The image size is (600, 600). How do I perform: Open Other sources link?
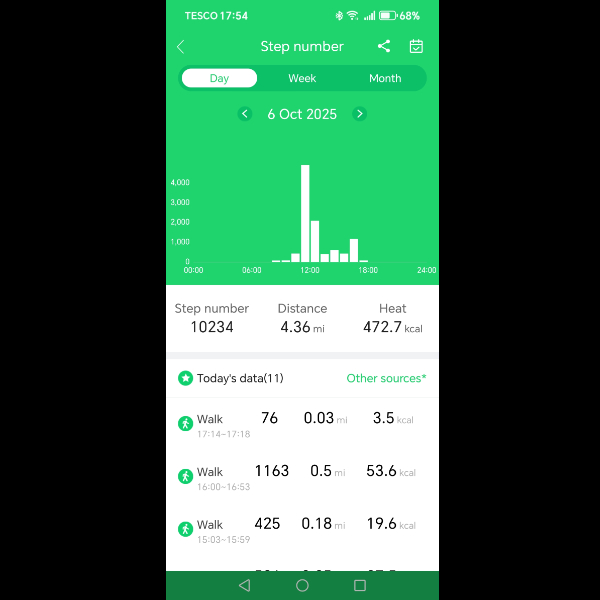tap(386, 378)
